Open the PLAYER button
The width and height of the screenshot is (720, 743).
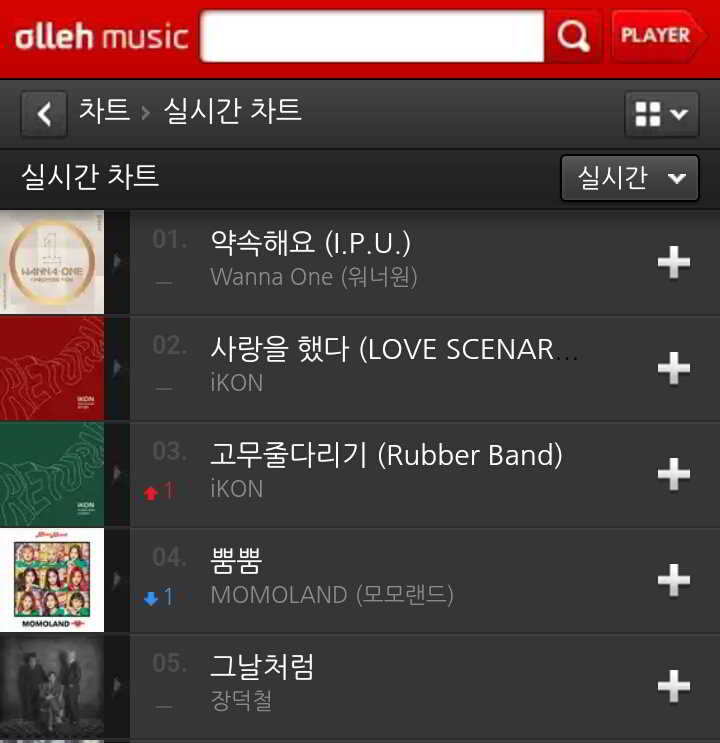pyautogui.click(x=657, y=36)
